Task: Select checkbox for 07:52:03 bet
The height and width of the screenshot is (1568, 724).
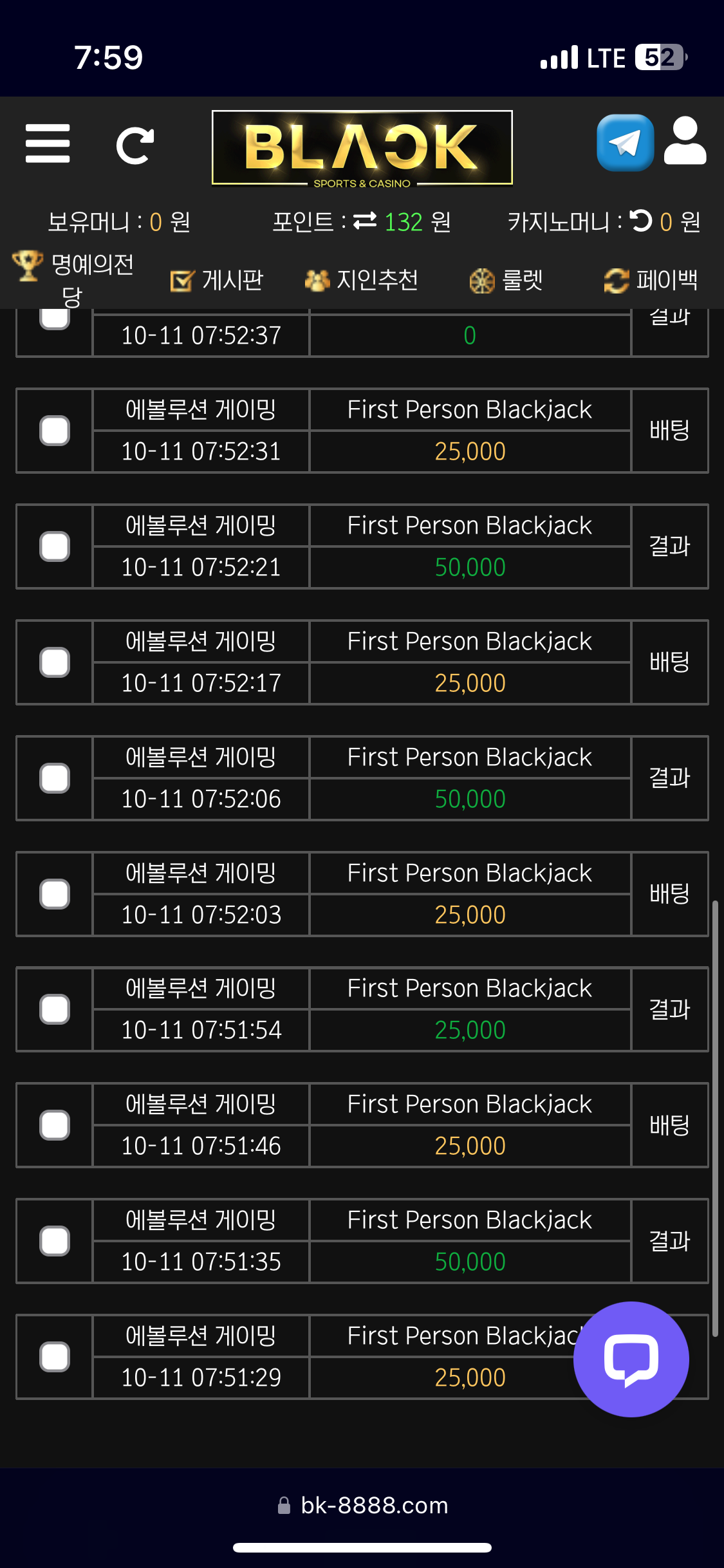Action: tap(55, 894)
